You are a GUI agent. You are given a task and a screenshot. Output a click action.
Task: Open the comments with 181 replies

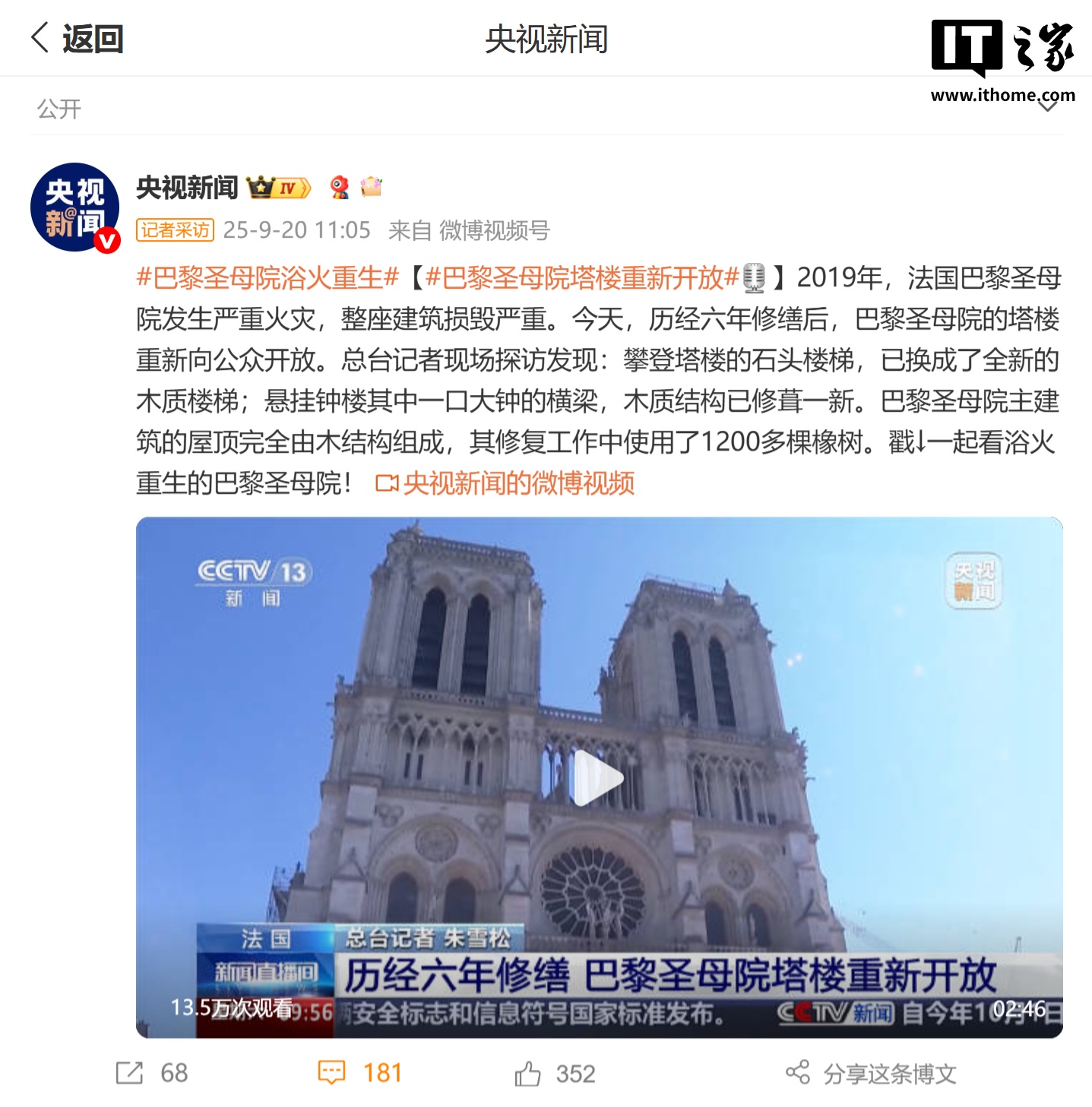[x=360, y=1073]
